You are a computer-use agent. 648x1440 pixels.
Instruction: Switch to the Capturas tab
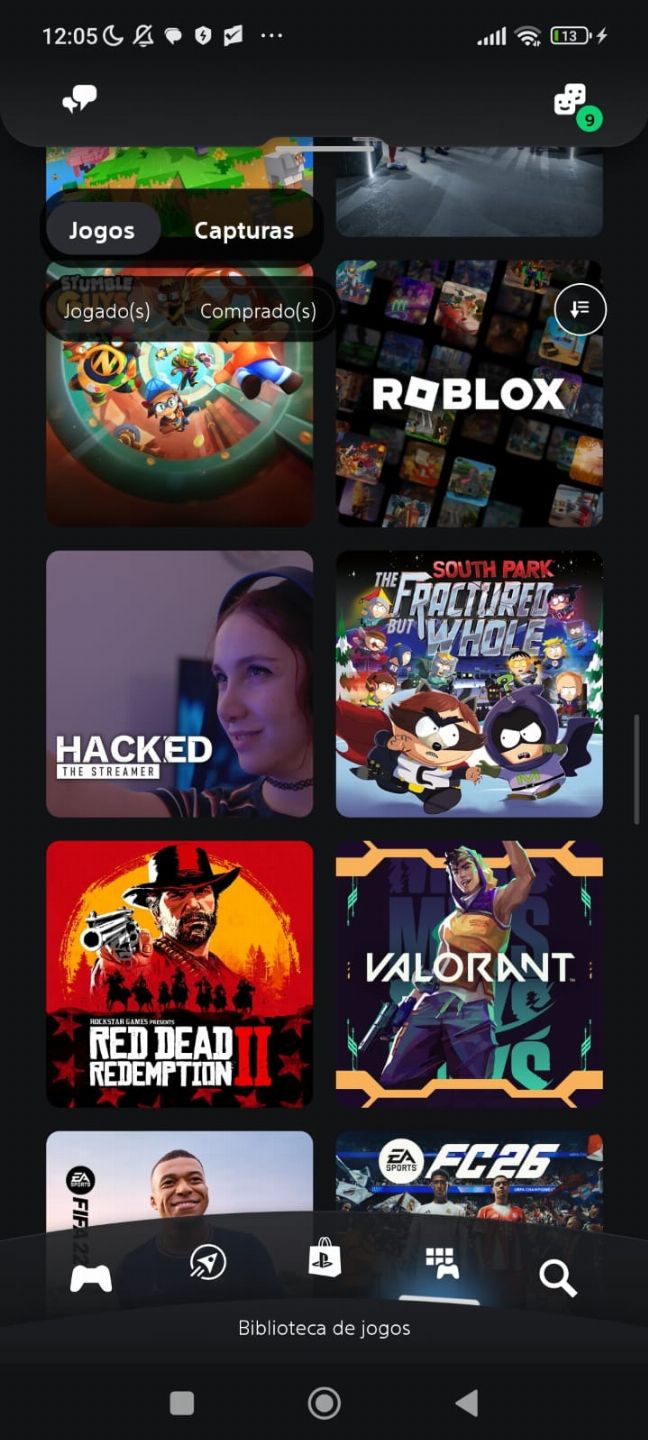click(243, 230)
